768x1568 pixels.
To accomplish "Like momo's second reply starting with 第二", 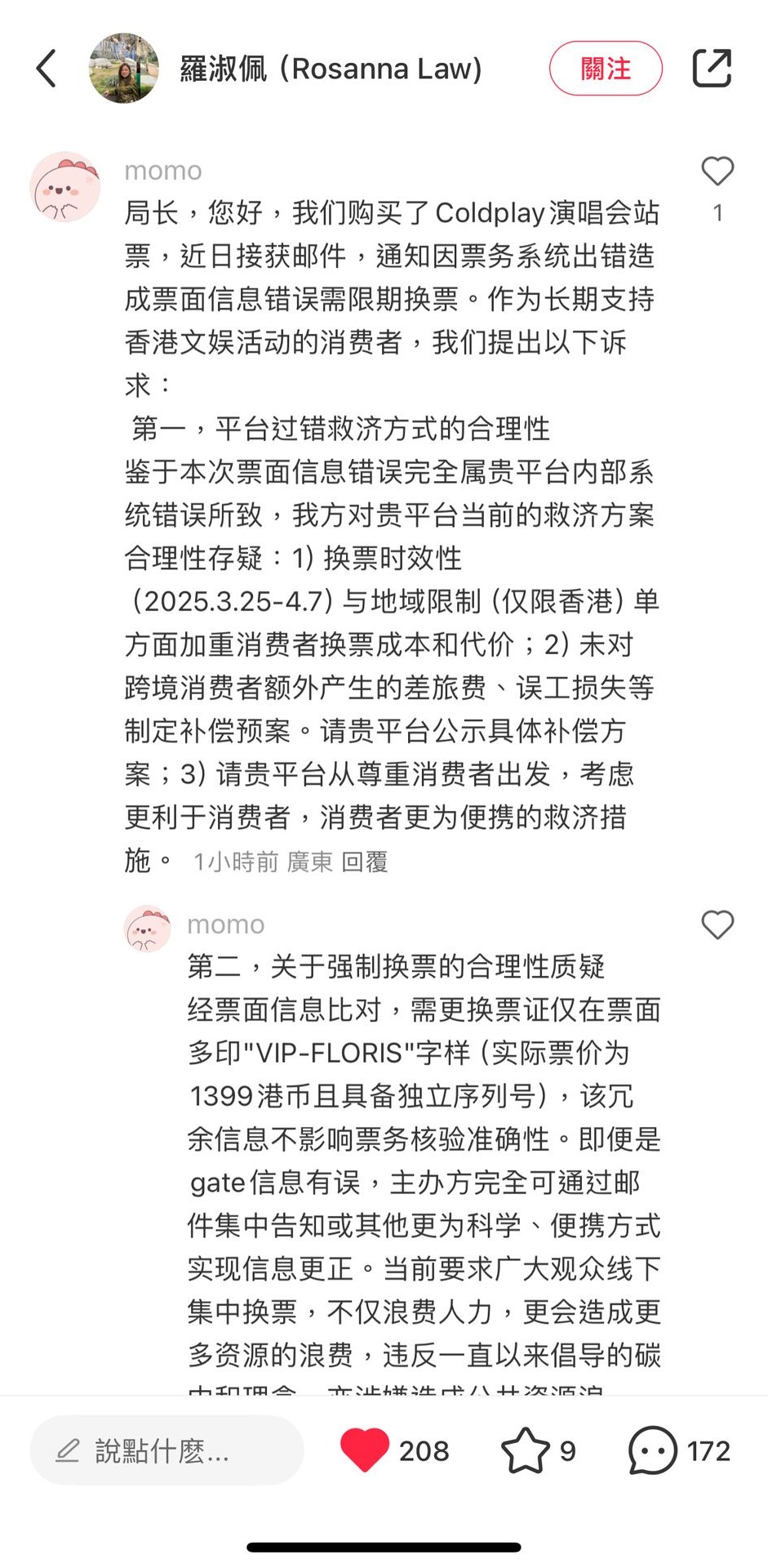I will point(717,925).
